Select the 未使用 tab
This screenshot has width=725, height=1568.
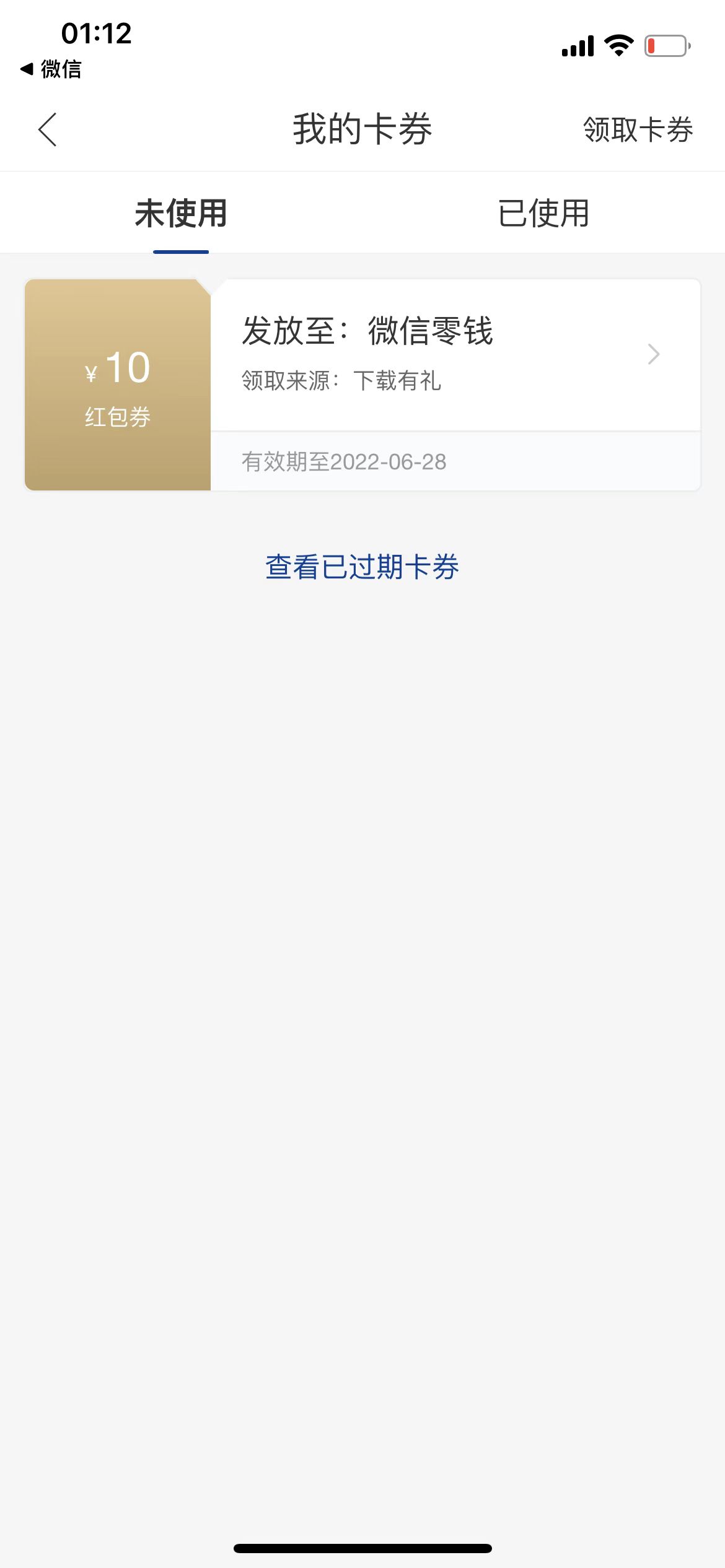pos(181,213)
